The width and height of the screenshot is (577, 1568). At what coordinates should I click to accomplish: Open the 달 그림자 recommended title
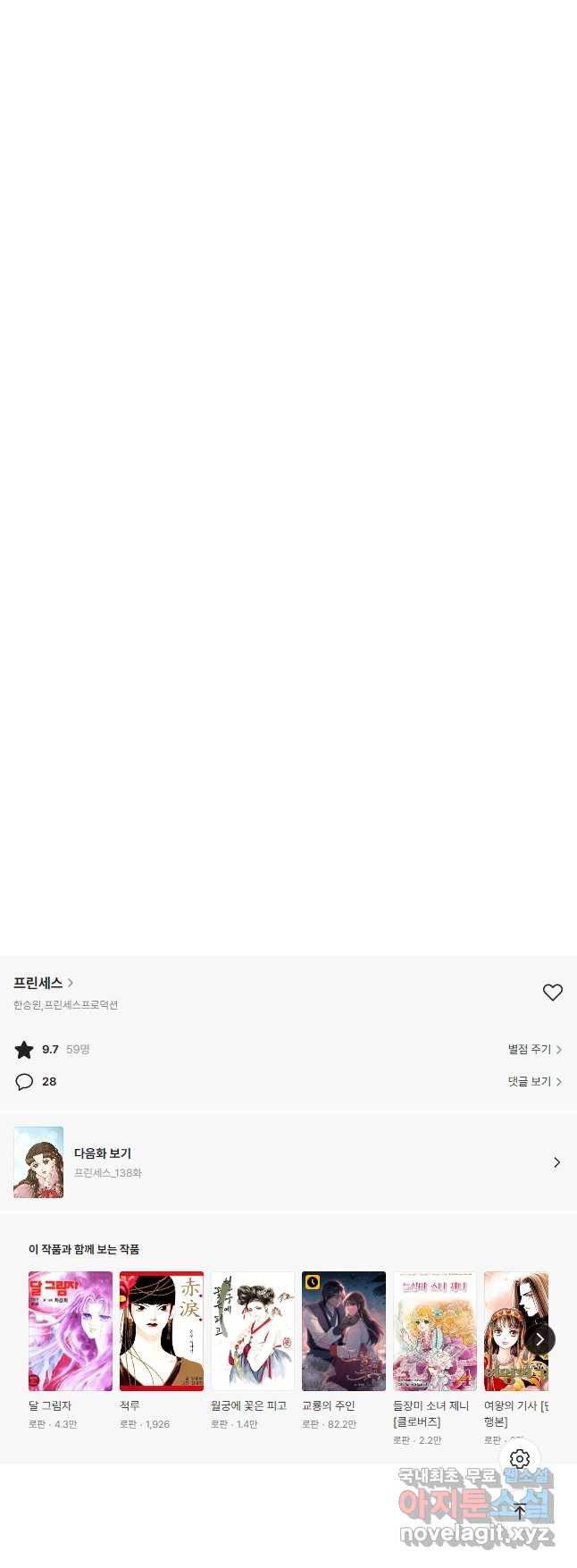tap(71, 1331)
